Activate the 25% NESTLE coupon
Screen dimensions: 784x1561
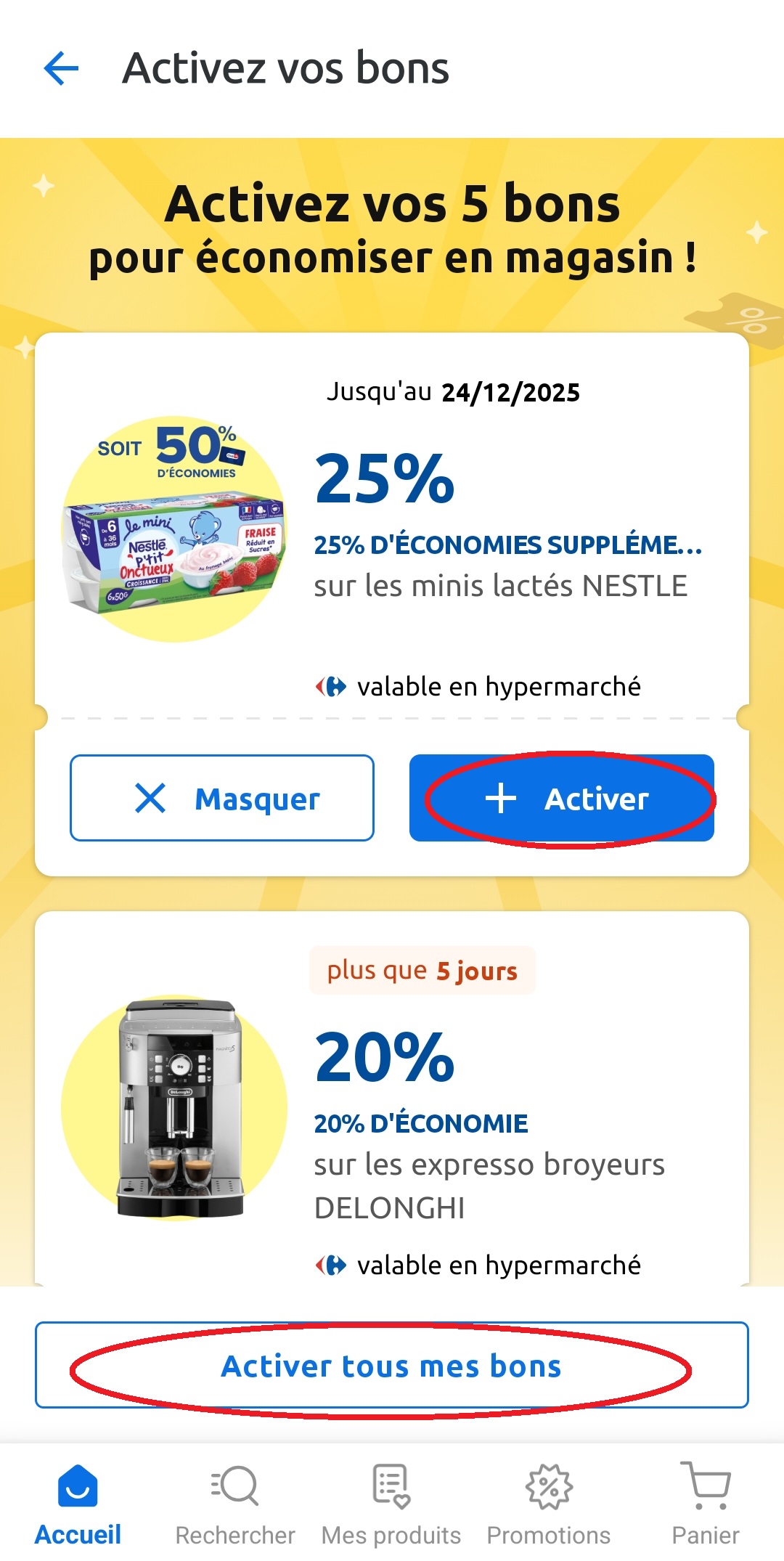point(562,798)
